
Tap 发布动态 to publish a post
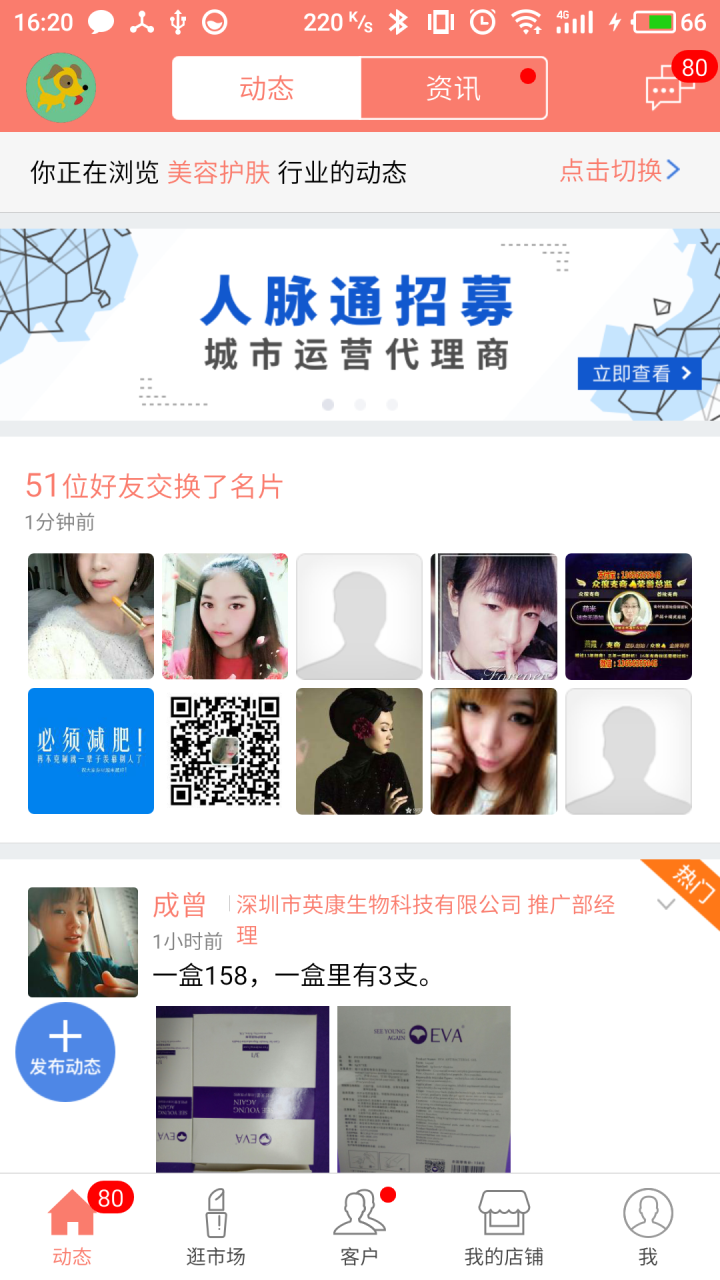point(65,1052)
